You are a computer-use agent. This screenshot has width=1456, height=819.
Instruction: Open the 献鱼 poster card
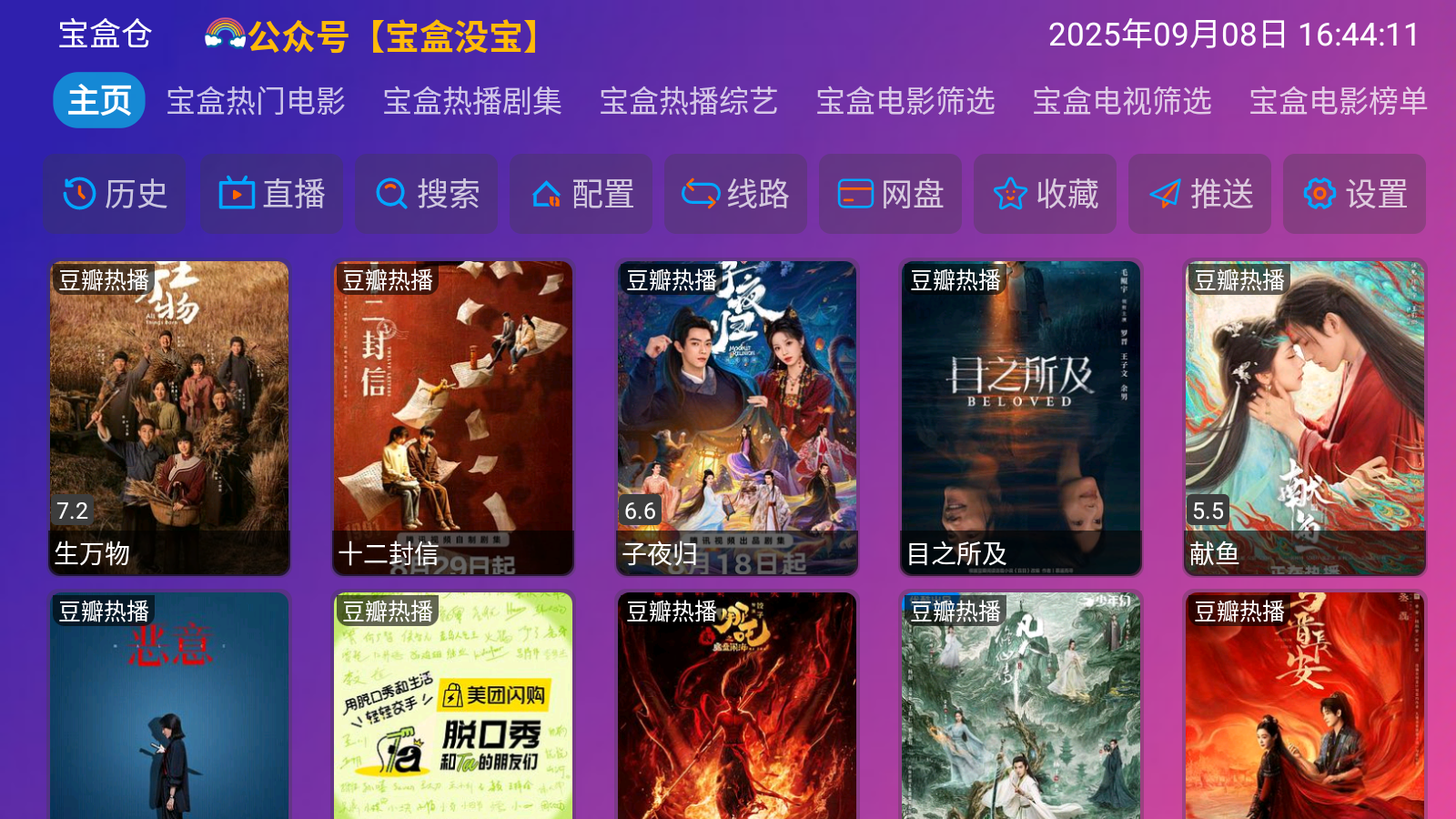tap(1305, 418)
